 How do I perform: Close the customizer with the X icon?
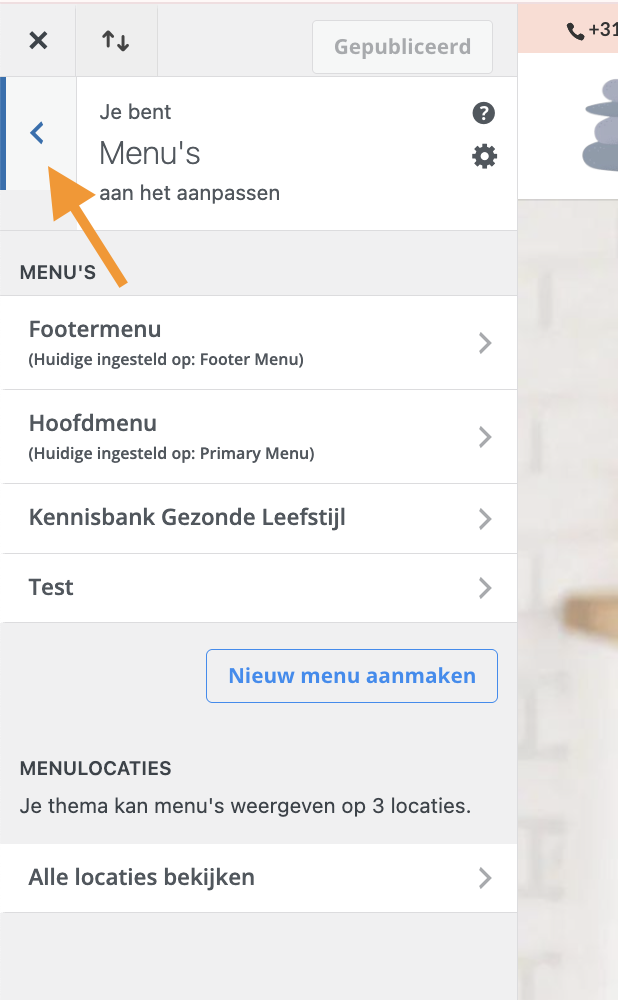pos(38,40)
